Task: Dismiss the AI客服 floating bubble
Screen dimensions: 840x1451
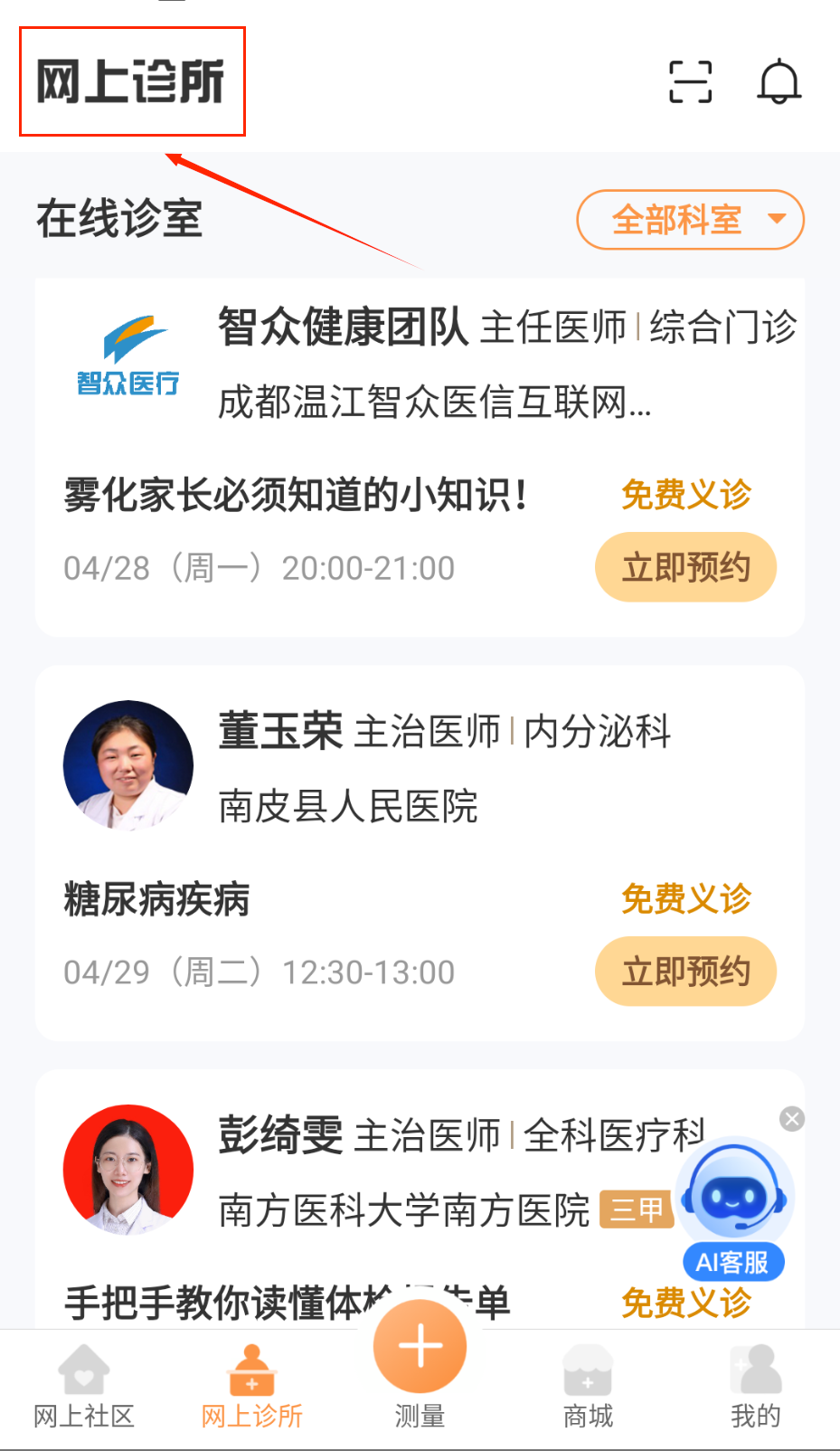Action: click(792, 1119)
